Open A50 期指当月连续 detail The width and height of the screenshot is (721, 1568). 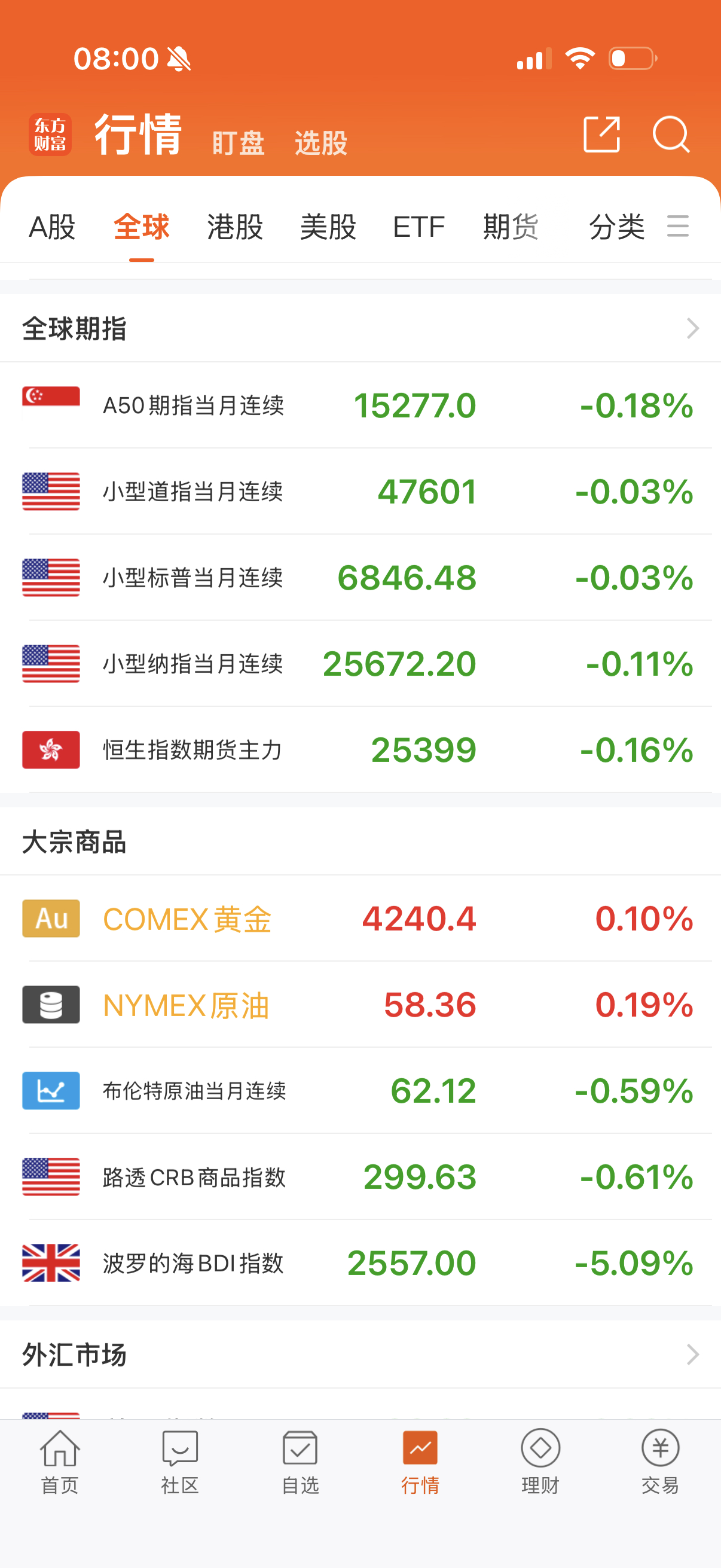click(x=359, y=407)
